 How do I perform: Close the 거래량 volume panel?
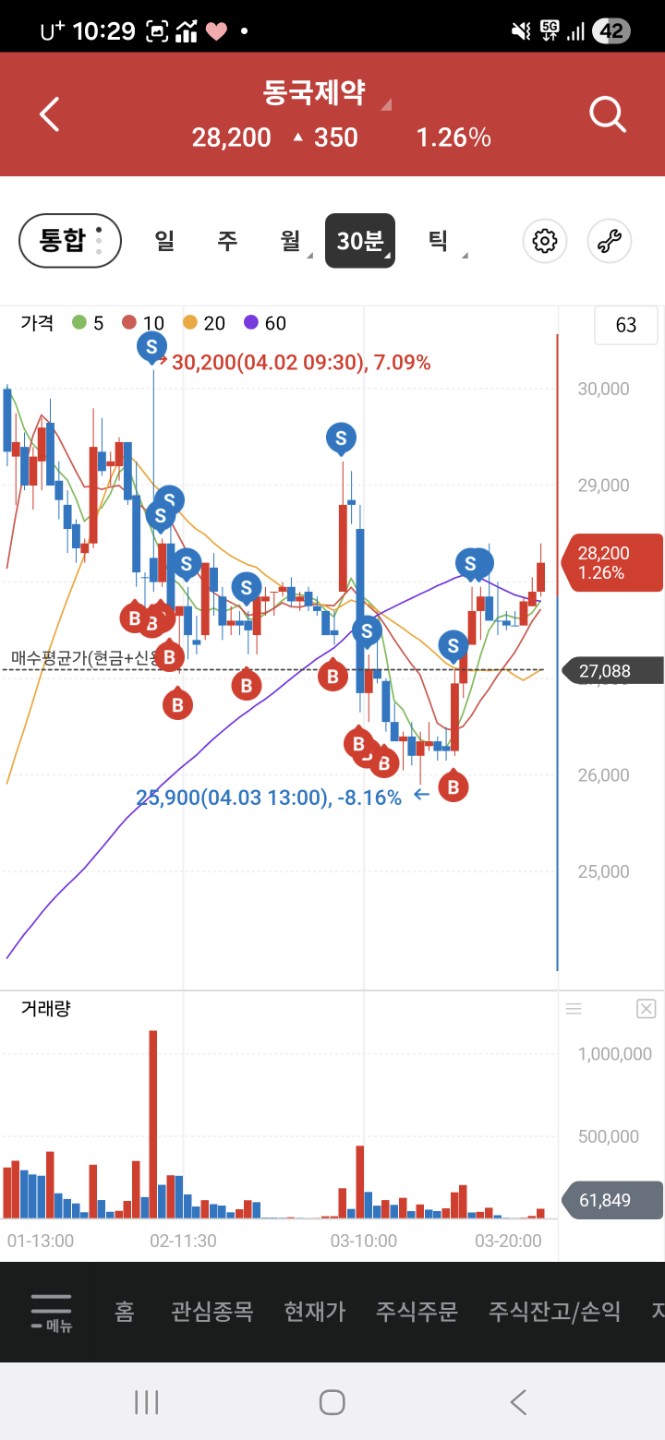click(646, 1008)
